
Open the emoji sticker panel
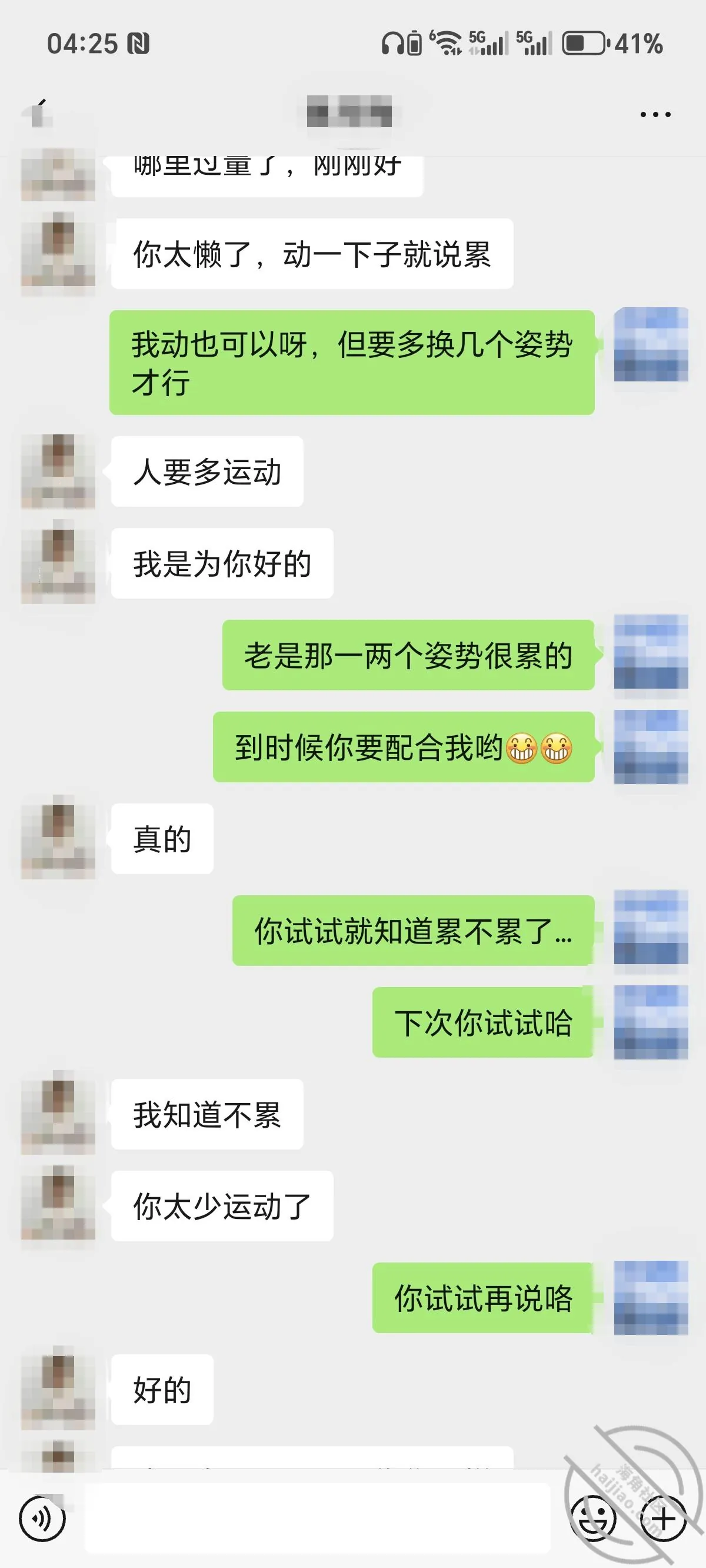tap(594, 1519)
